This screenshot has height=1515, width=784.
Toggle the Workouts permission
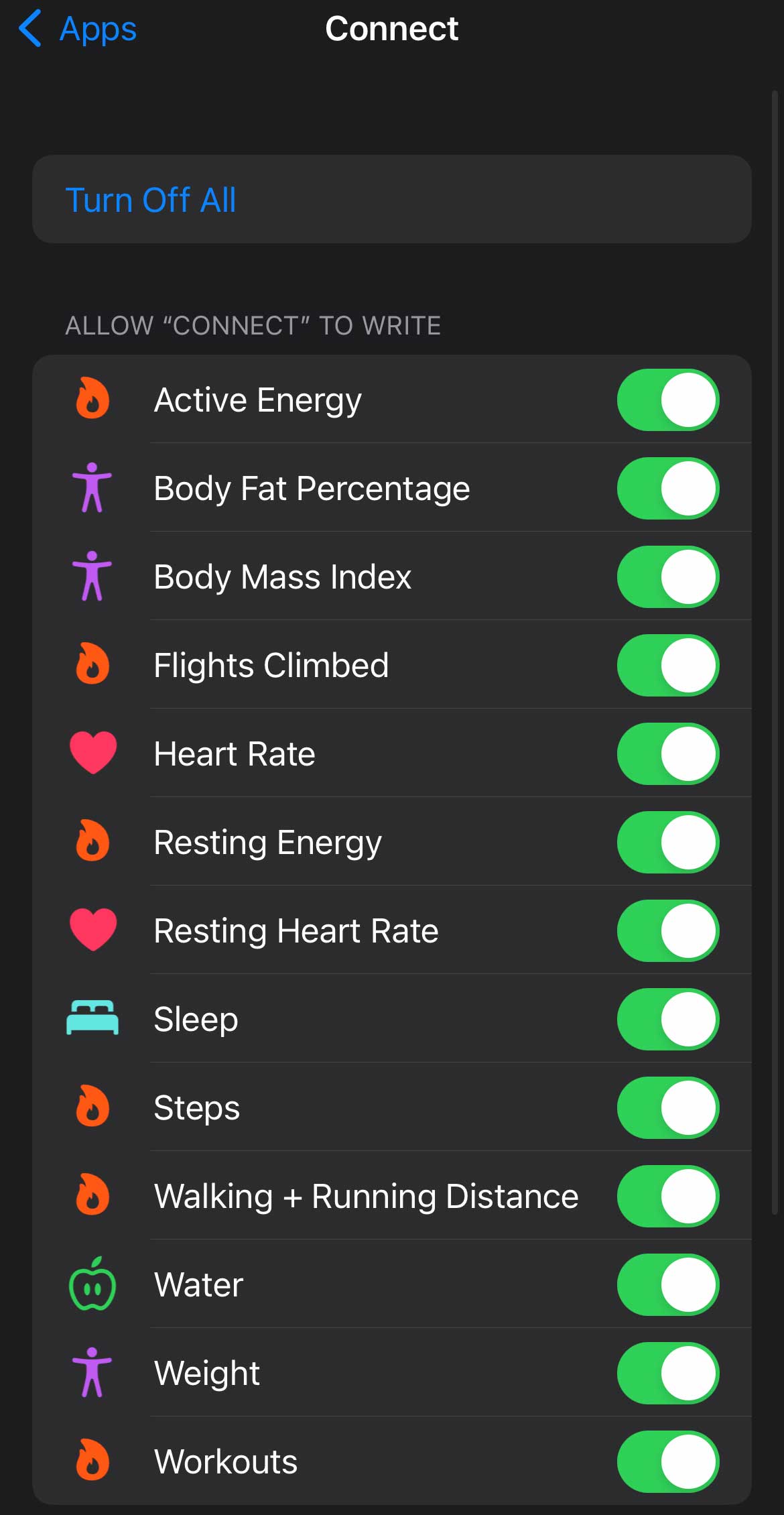[667, 1461]
